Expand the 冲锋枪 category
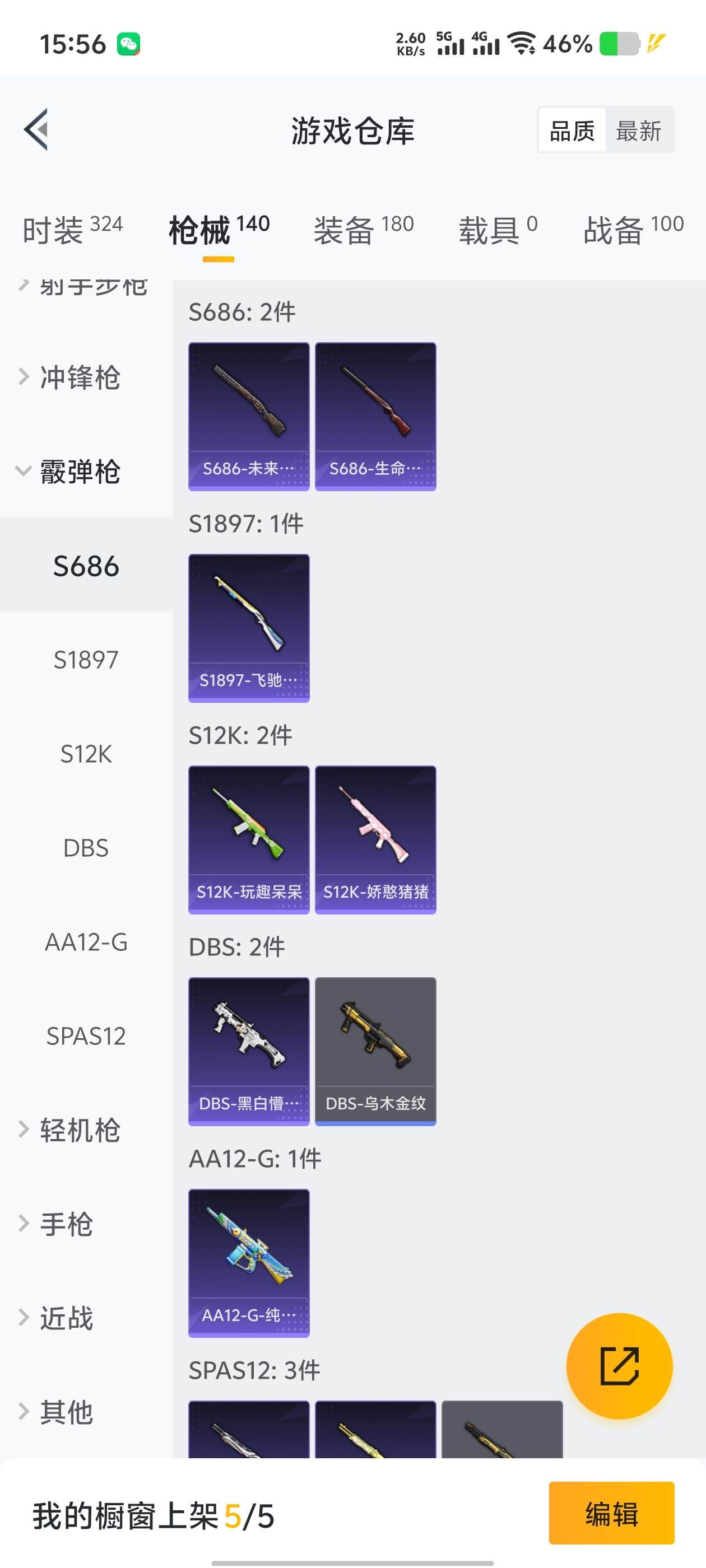This screenshot has width=706, height=1568. coord(79,377)
